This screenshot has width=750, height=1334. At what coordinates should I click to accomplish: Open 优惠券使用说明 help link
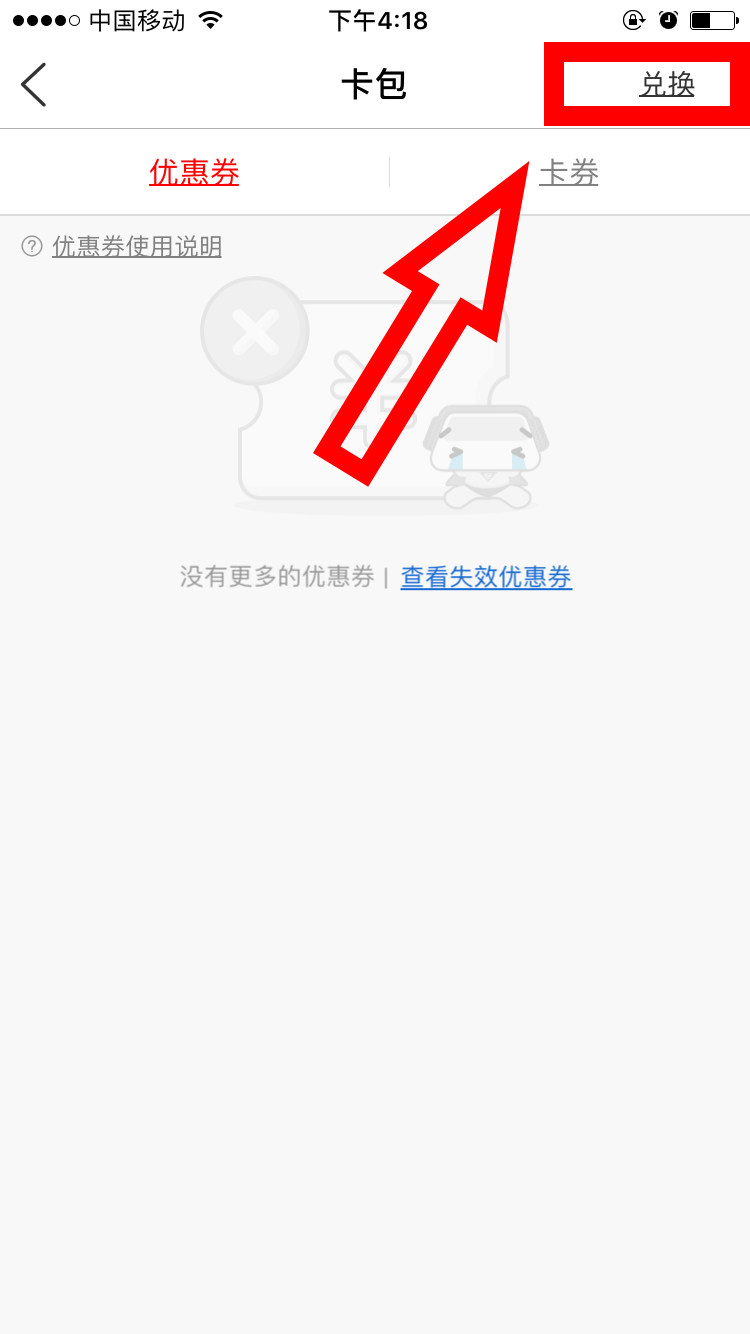136,246
